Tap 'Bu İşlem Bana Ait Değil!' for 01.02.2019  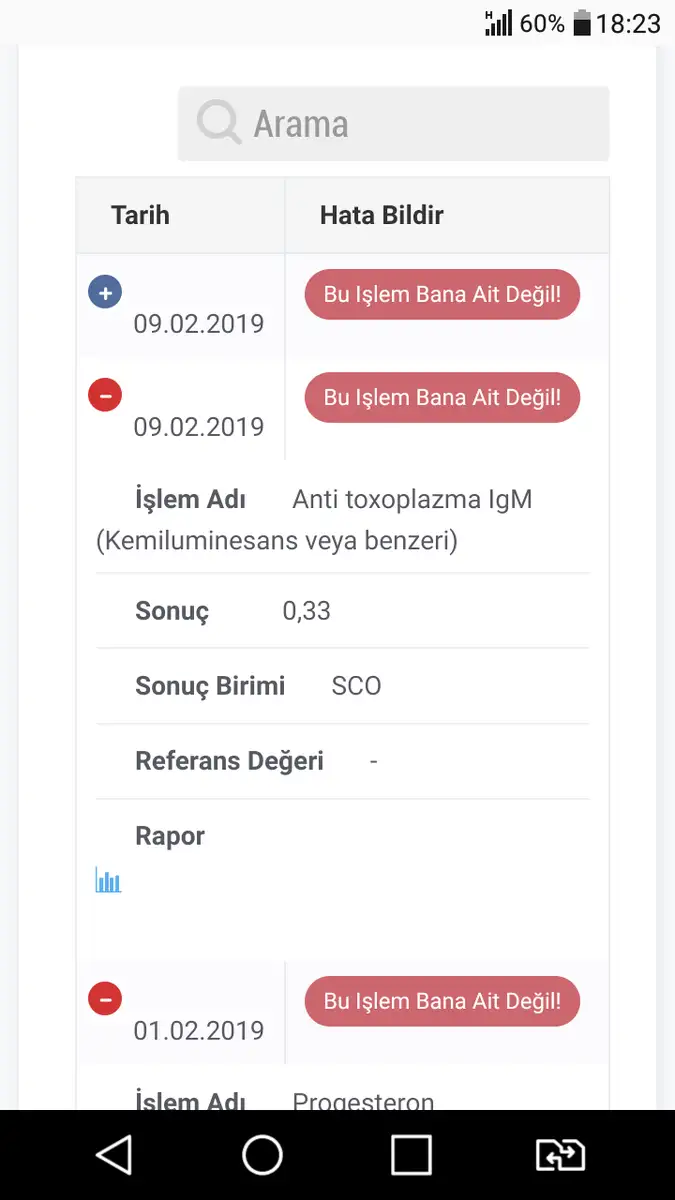point(442,1001)
